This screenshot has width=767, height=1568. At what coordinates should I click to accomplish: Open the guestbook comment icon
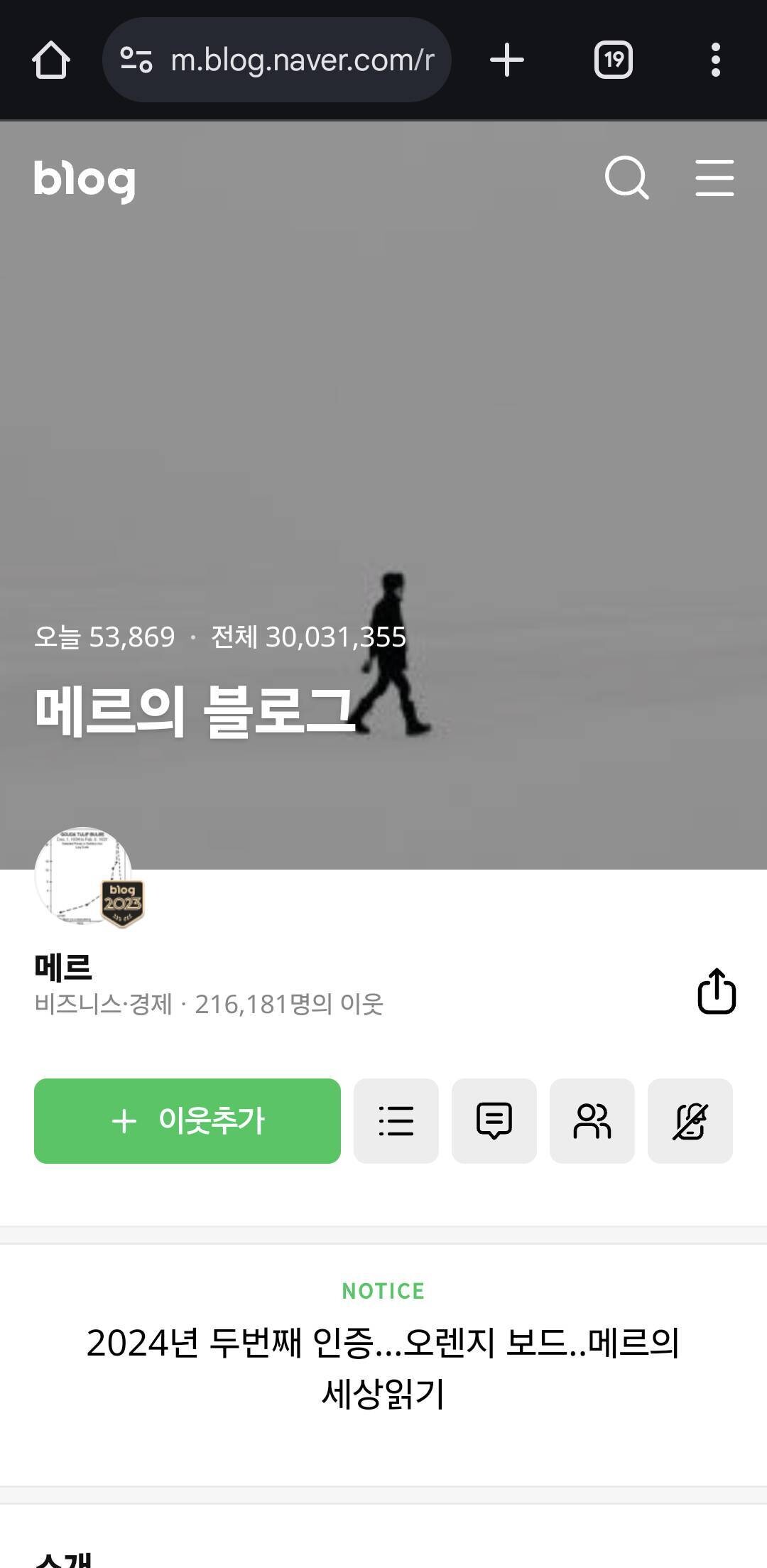coord(494,1121)
